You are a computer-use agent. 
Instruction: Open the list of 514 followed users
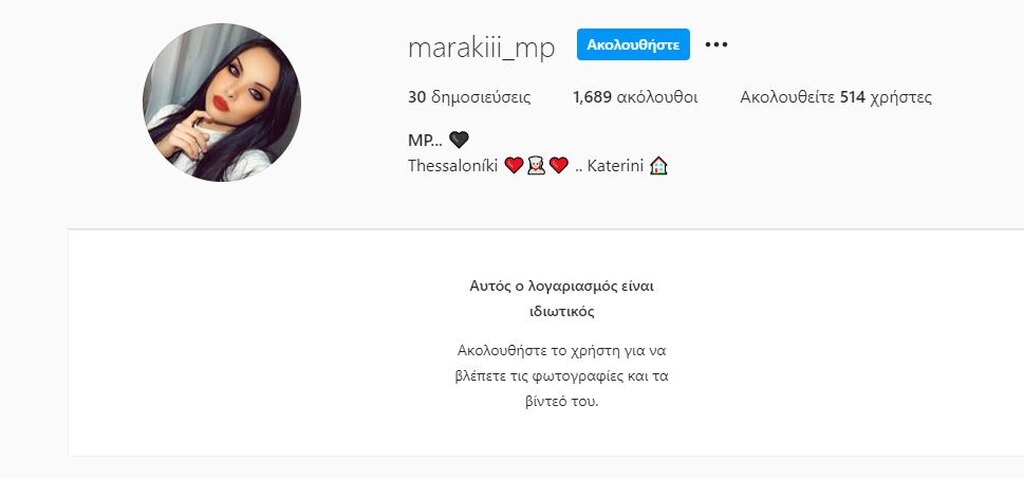(835, 97)
